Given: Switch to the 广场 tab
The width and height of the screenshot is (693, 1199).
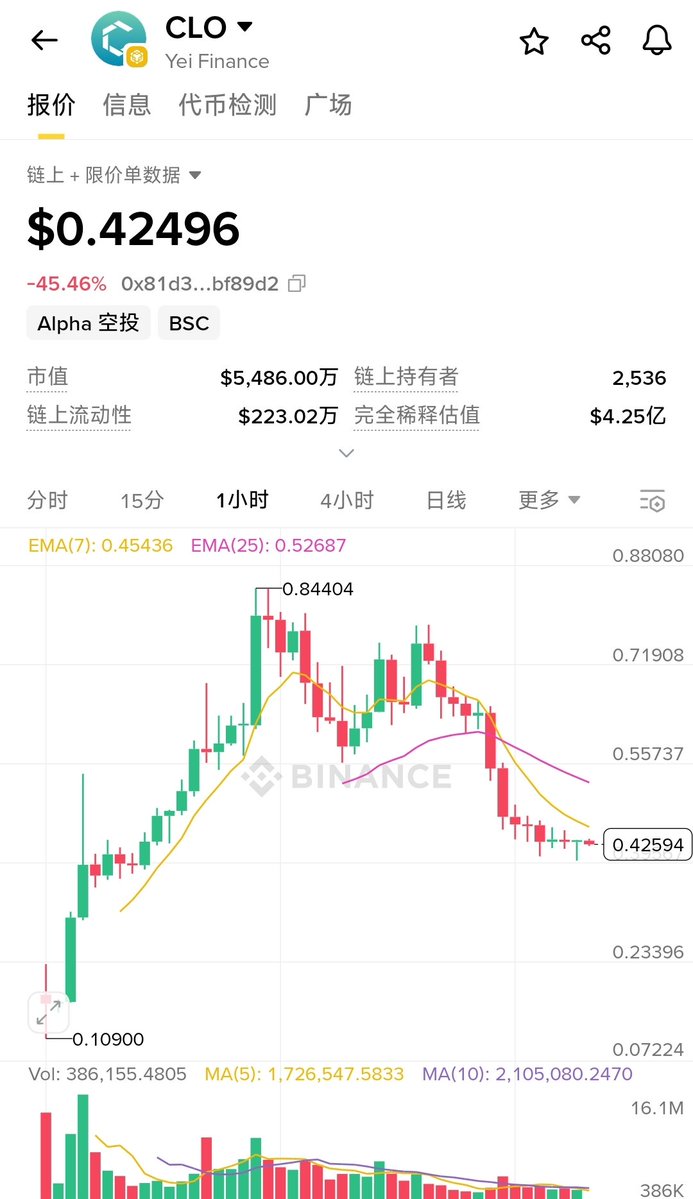Looking at the screenshot, I should (328, 105).
